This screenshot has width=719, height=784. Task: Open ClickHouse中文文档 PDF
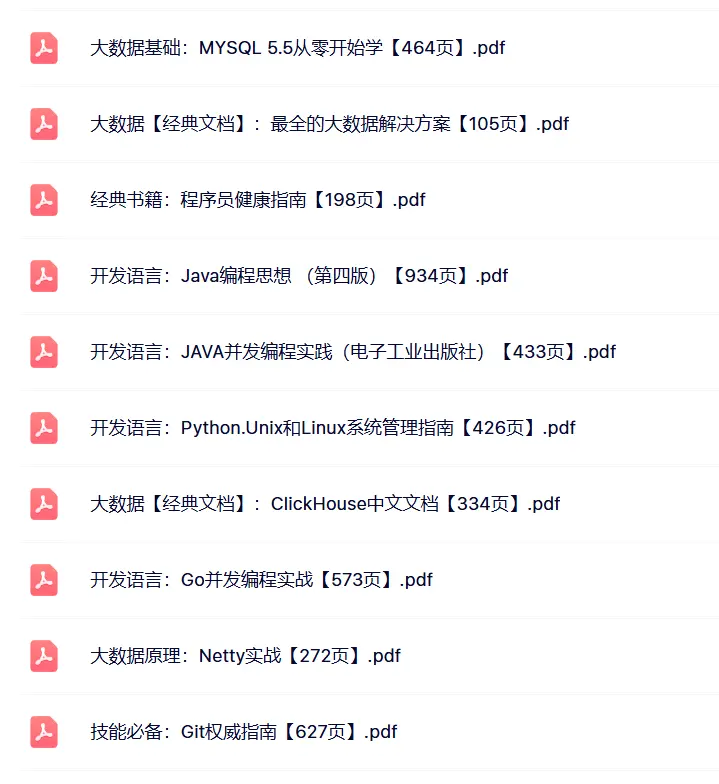(x=324, y=504)
